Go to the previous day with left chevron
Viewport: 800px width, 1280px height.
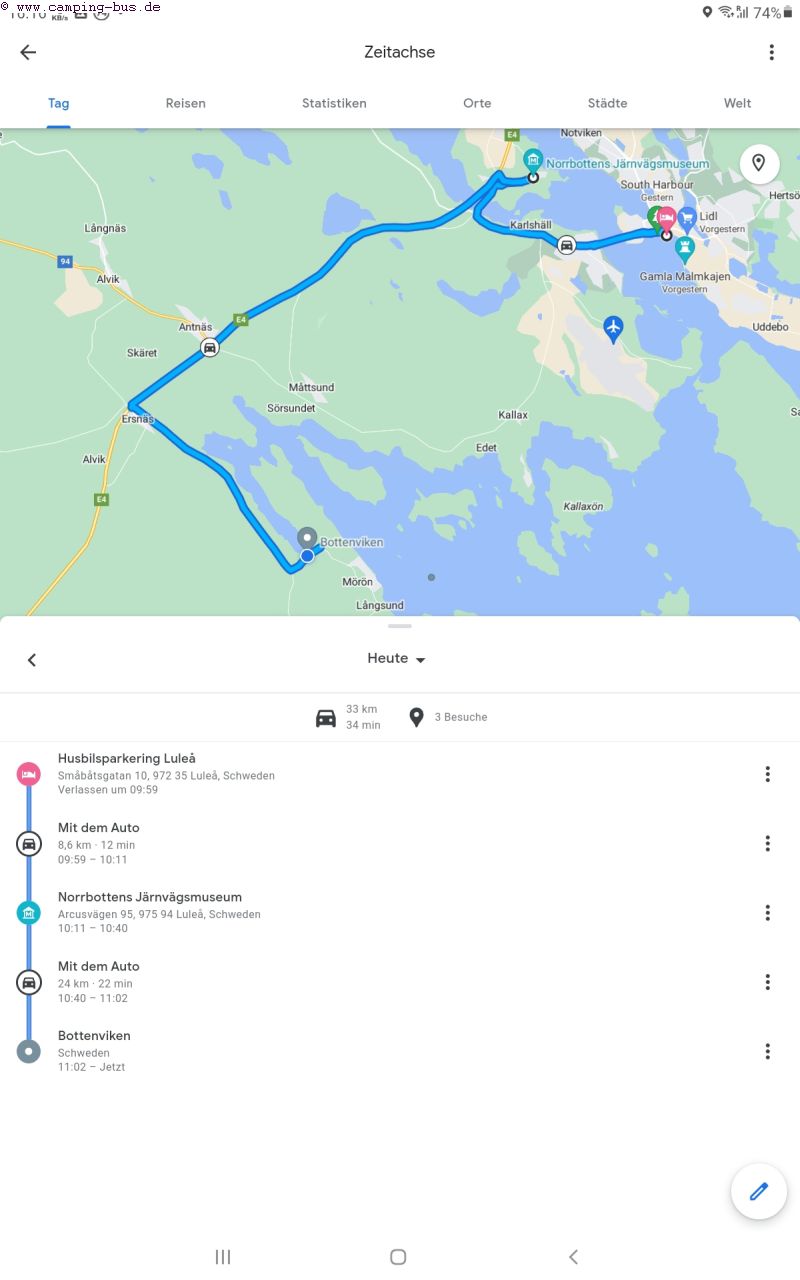[x=32, y=660]
